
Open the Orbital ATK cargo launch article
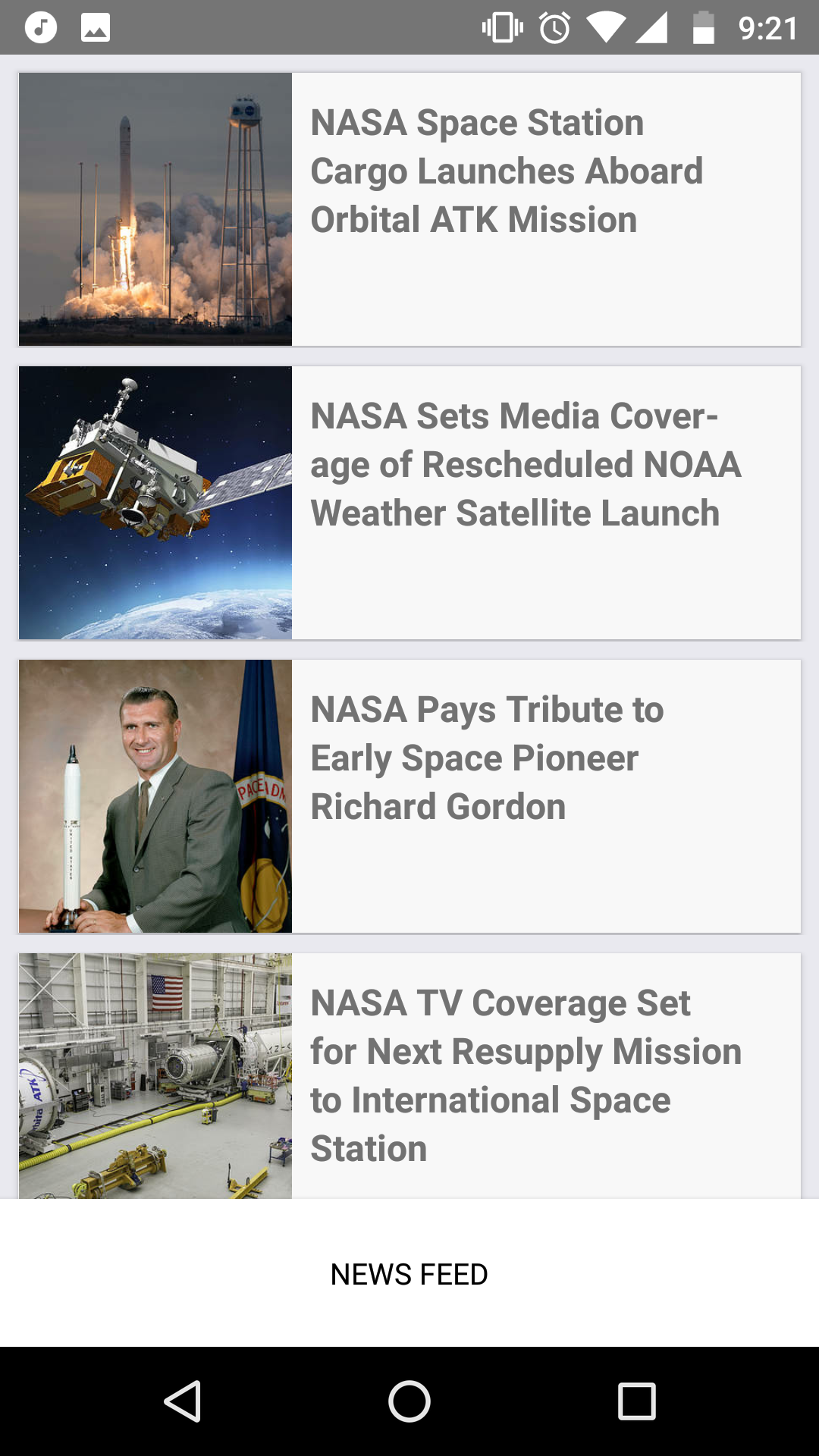click(x=507, y=172)
